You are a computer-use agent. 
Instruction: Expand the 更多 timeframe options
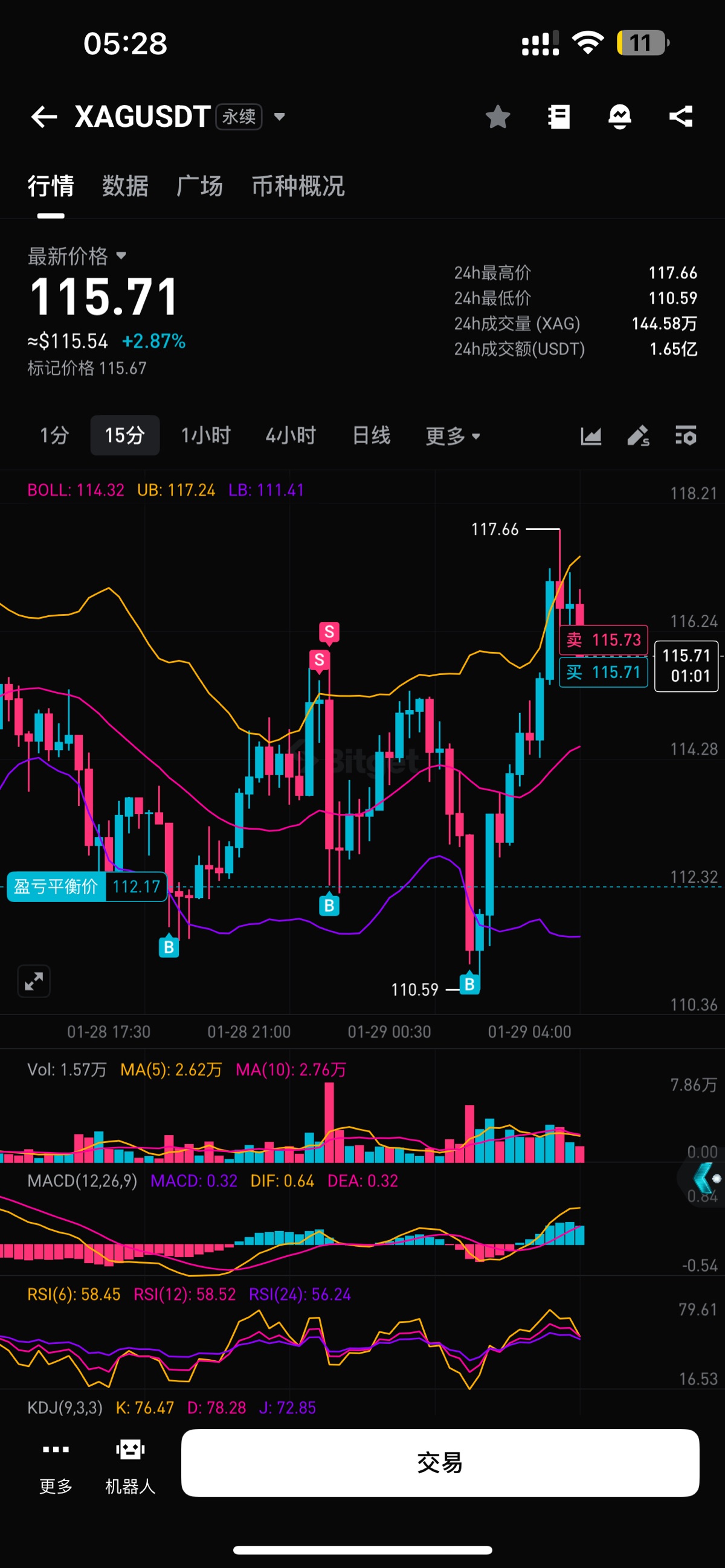click(453, 436)
